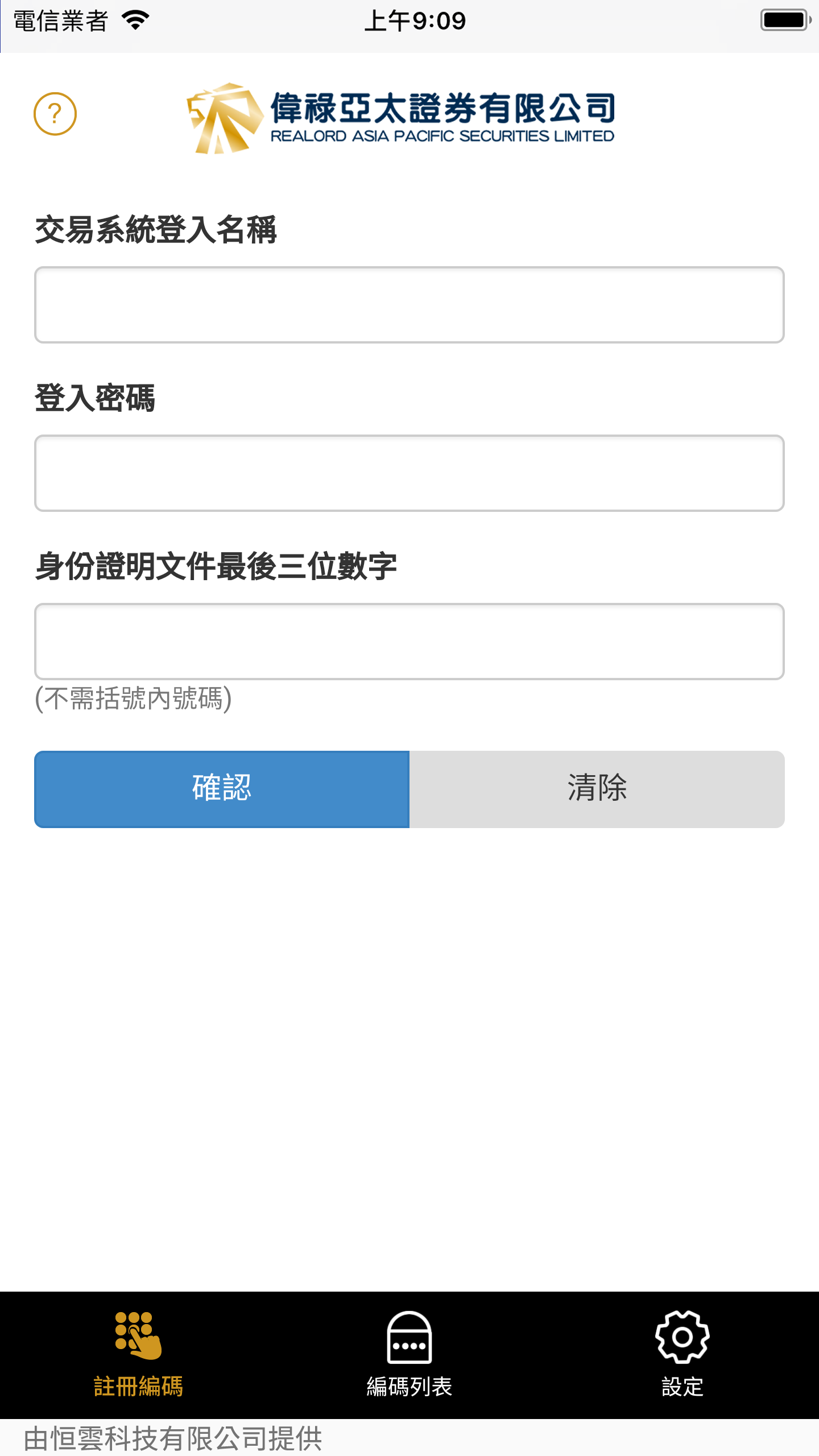Select the 身份證明文件最後三位數字 field
Viewport: 819px width, 1456px height.
pos(409,642)
